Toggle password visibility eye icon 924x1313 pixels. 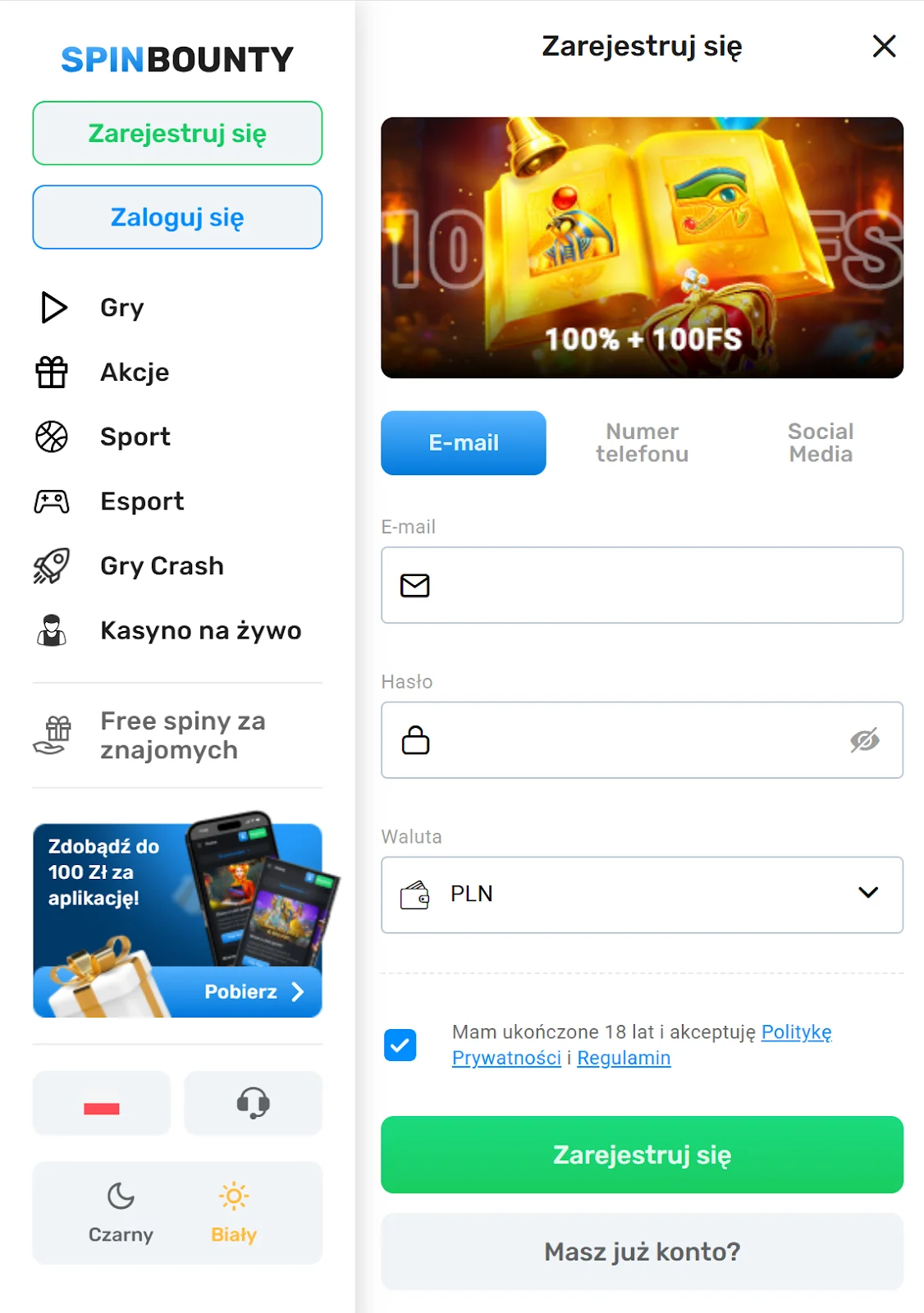(x=864, y=740)
